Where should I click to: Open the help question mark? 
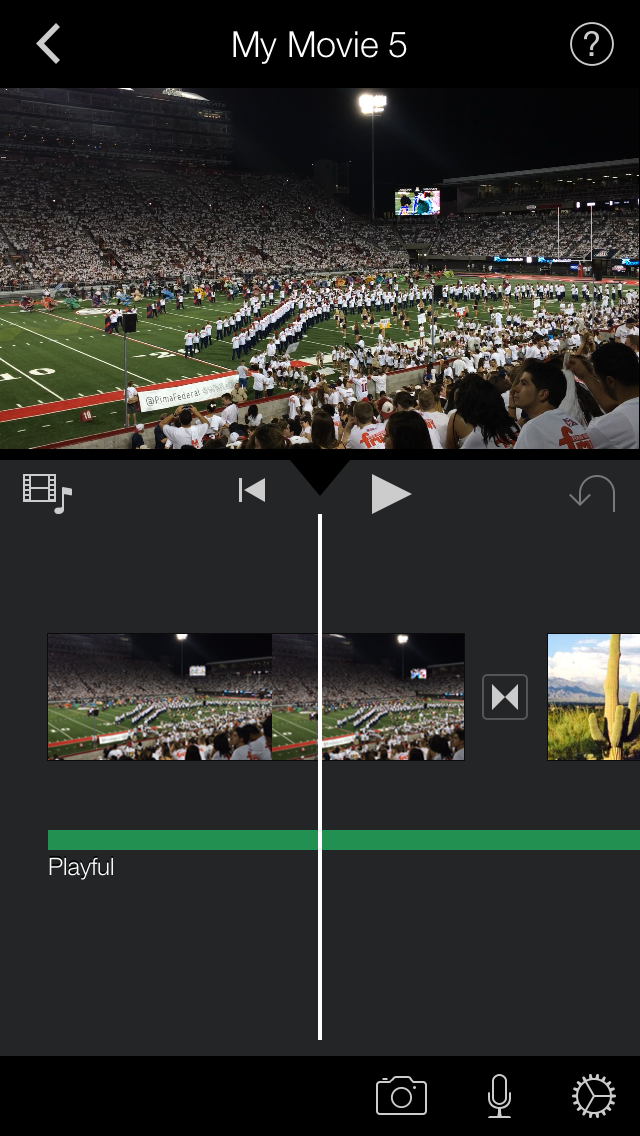[591, 45]
